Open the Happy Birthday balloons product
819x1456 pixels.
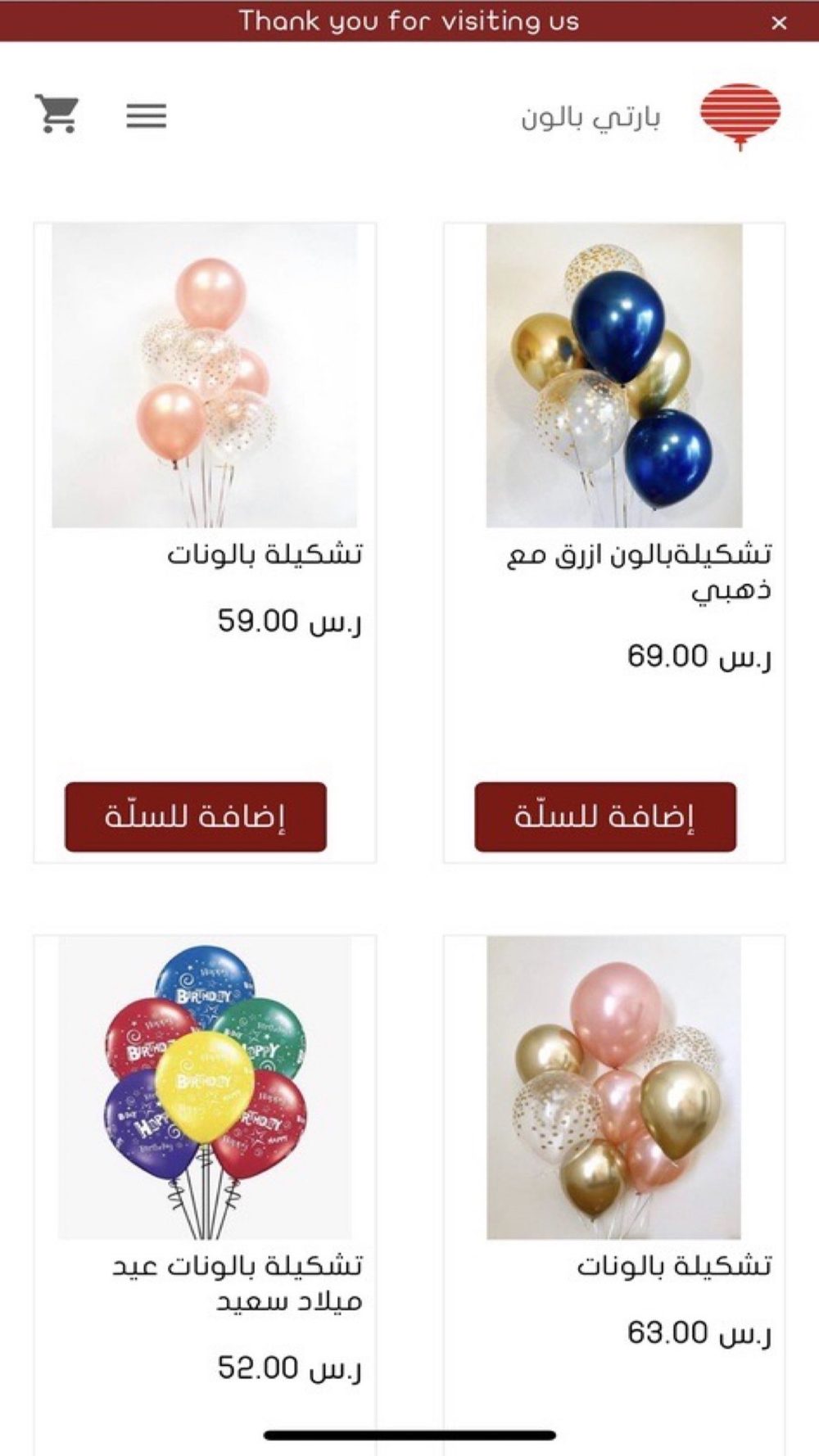pos(205,1087)
